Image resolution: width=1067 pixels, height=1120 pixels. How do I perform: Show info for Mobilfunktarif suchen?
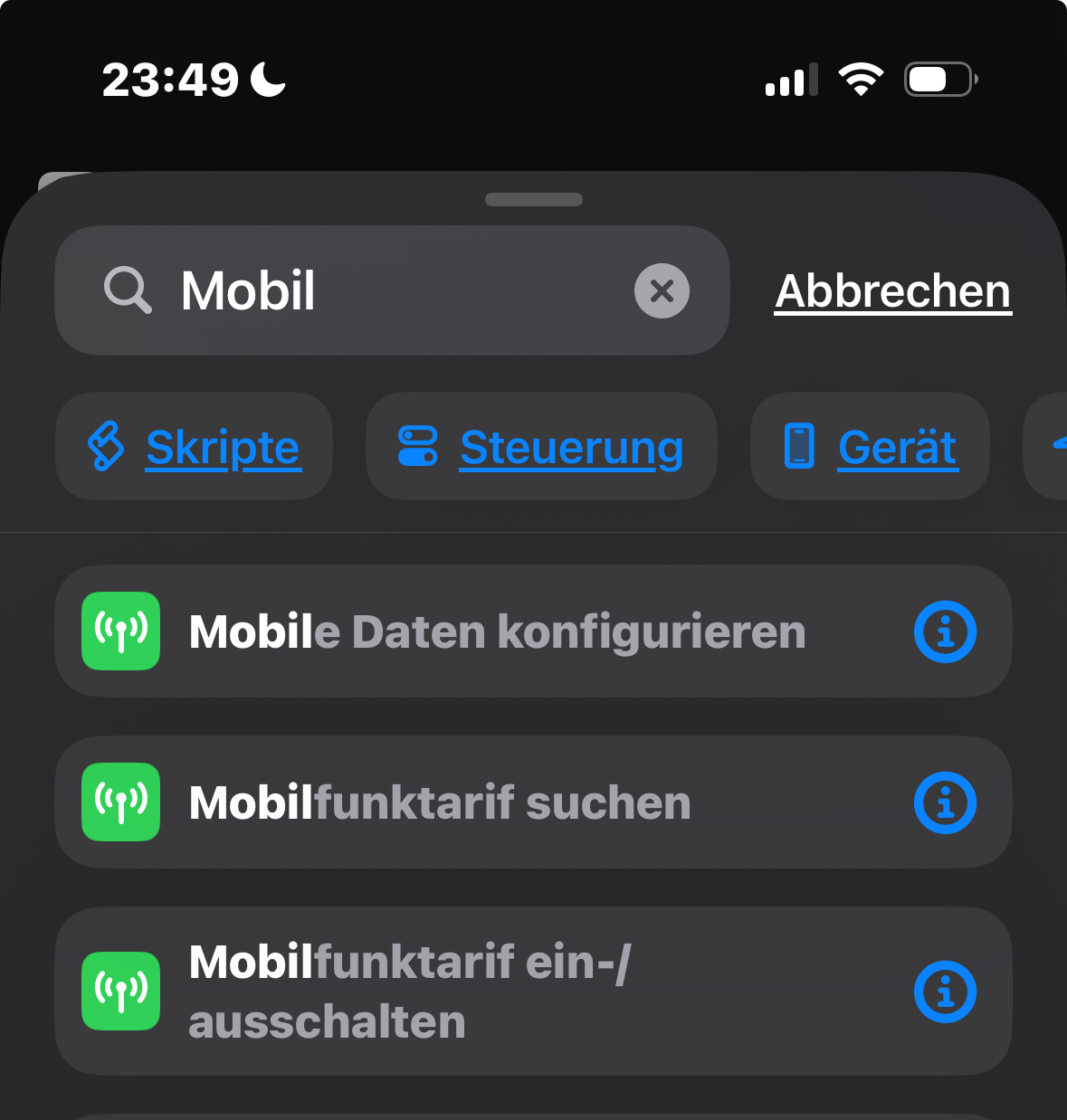coord(945,802)
